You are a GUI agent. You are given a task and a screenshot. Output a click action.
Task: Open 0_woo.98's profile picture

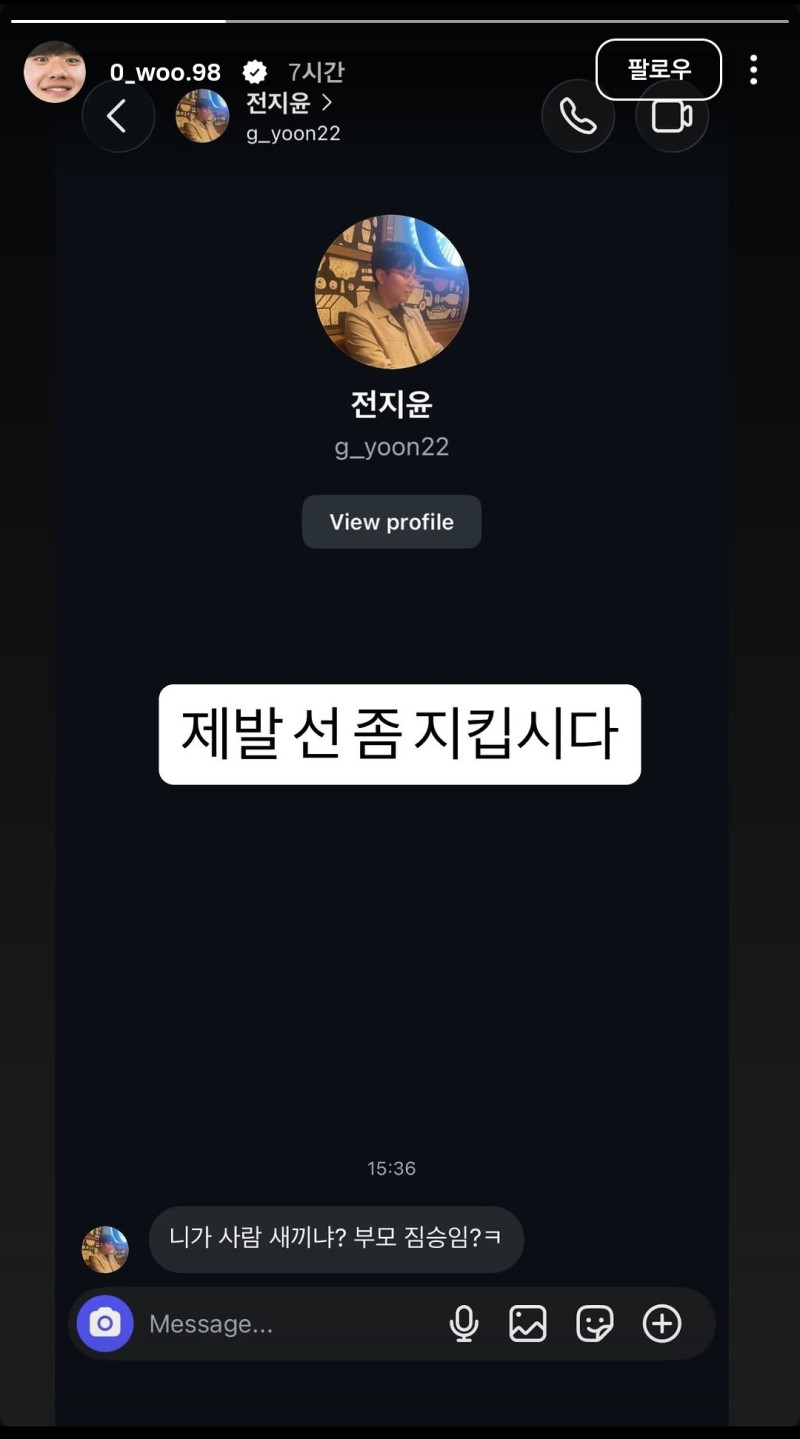click(x=55, y=72)
